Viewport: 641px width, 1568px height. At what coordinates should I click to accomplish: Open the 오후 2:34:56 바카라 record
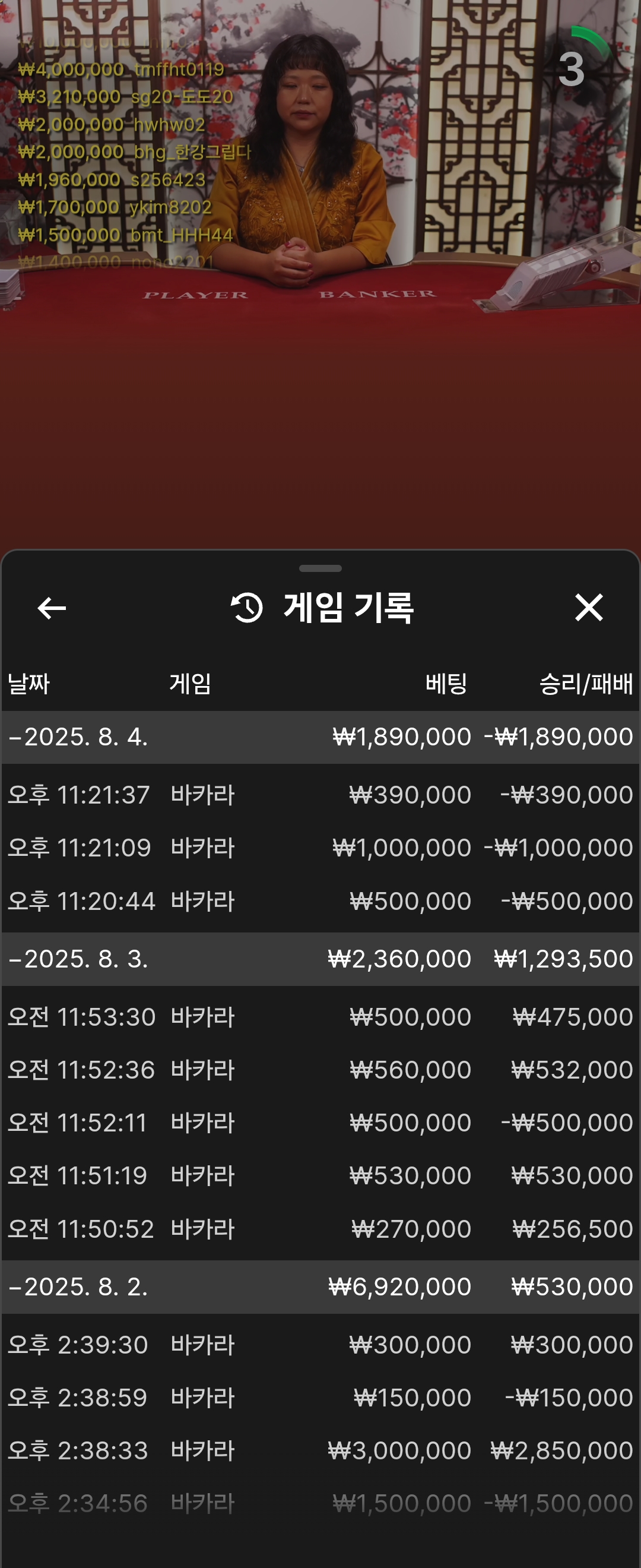coord(320,1503)
